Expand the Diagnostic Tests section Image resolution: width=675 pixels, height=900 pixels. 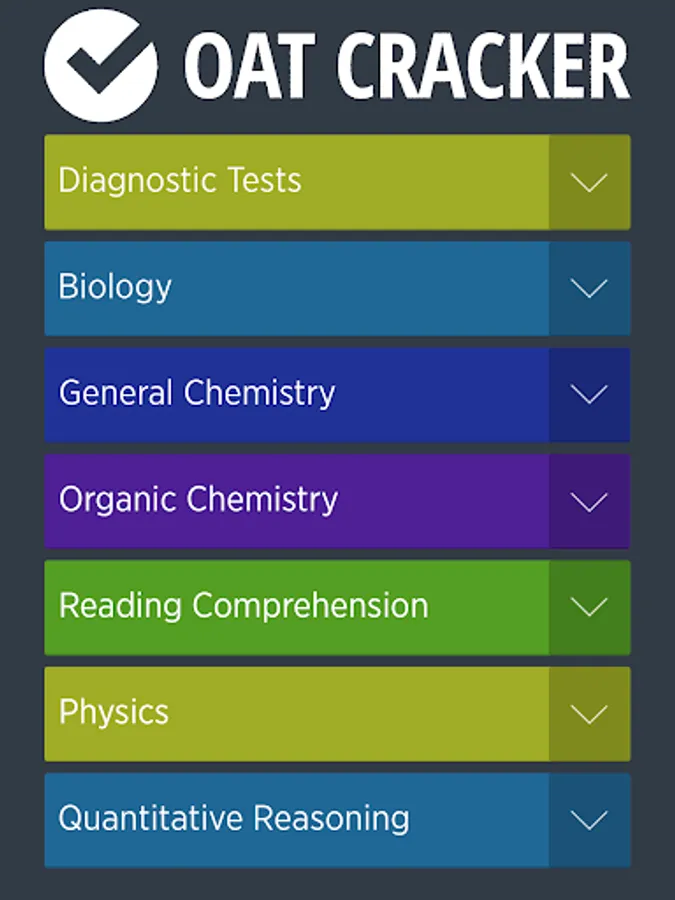point(589,182)
